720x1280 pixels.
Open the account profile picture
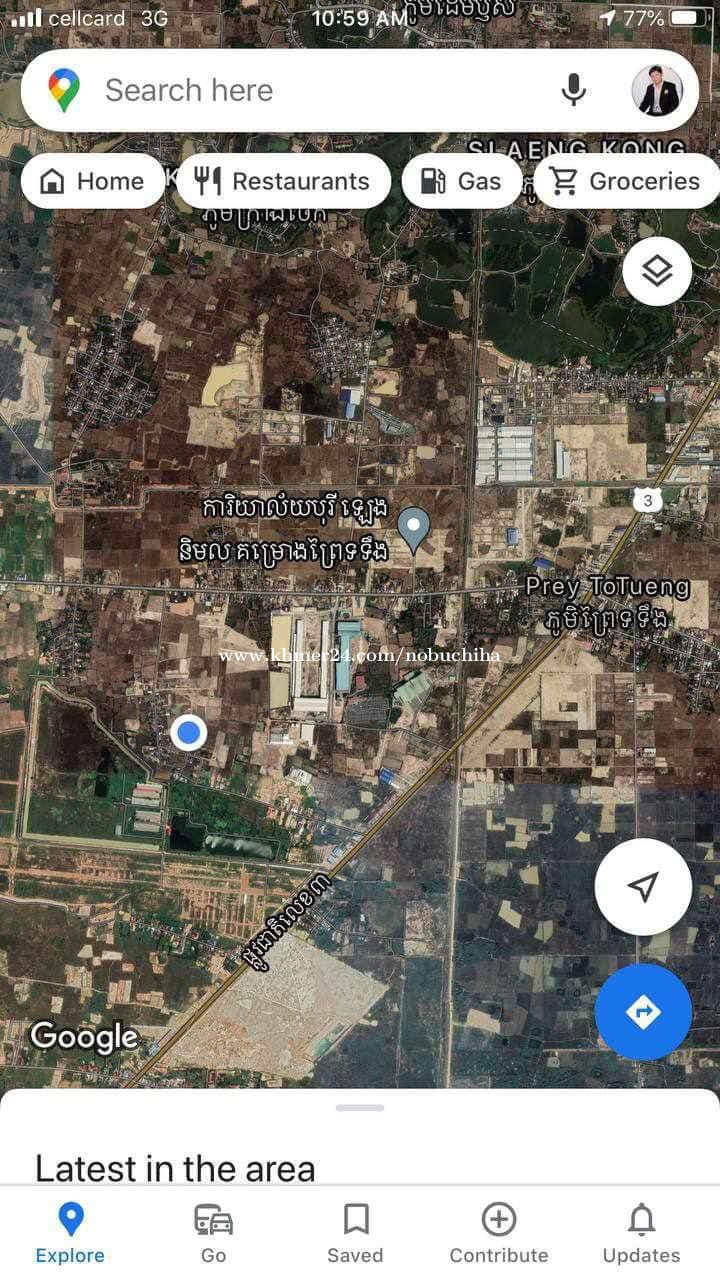point(657,91)
